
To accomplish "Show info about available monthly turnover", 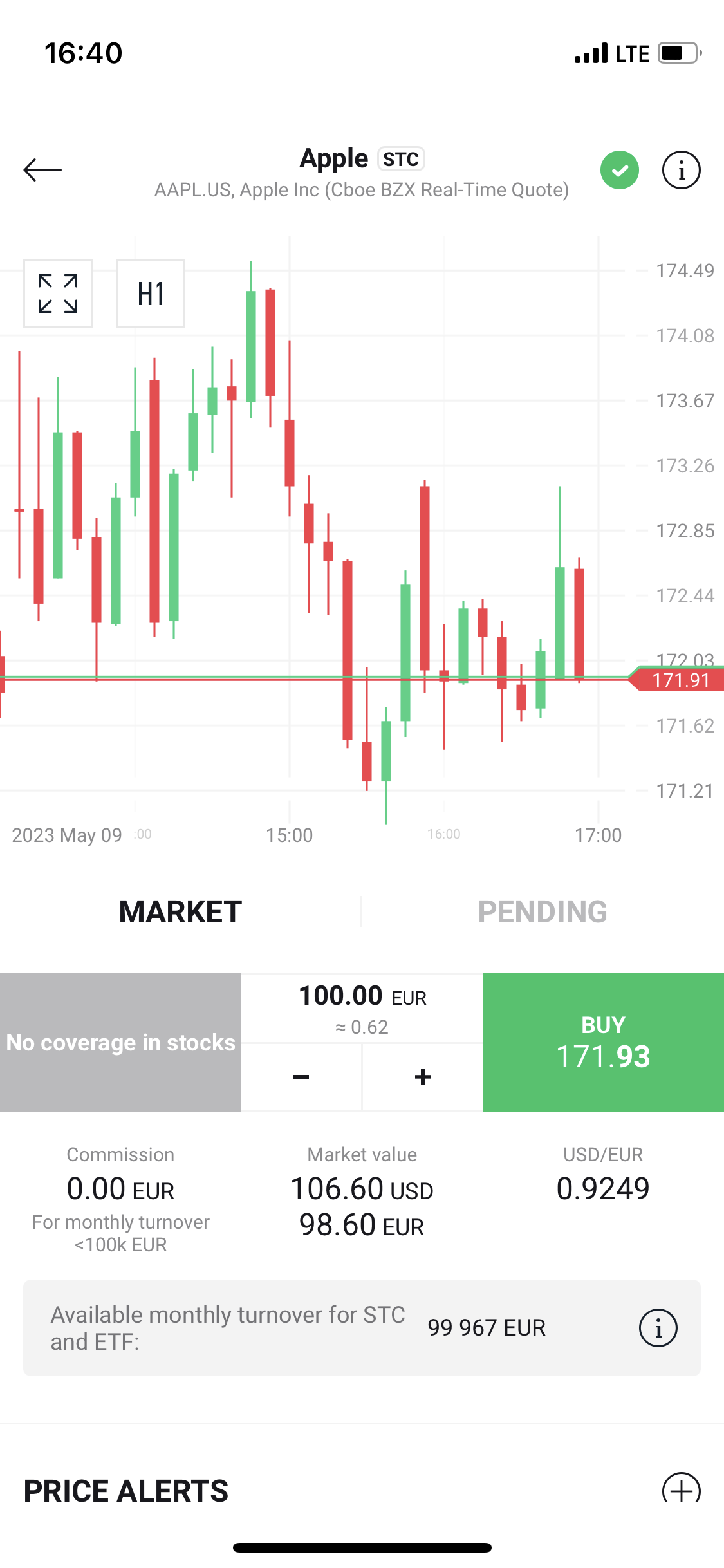I will [x=658, y=1327].
